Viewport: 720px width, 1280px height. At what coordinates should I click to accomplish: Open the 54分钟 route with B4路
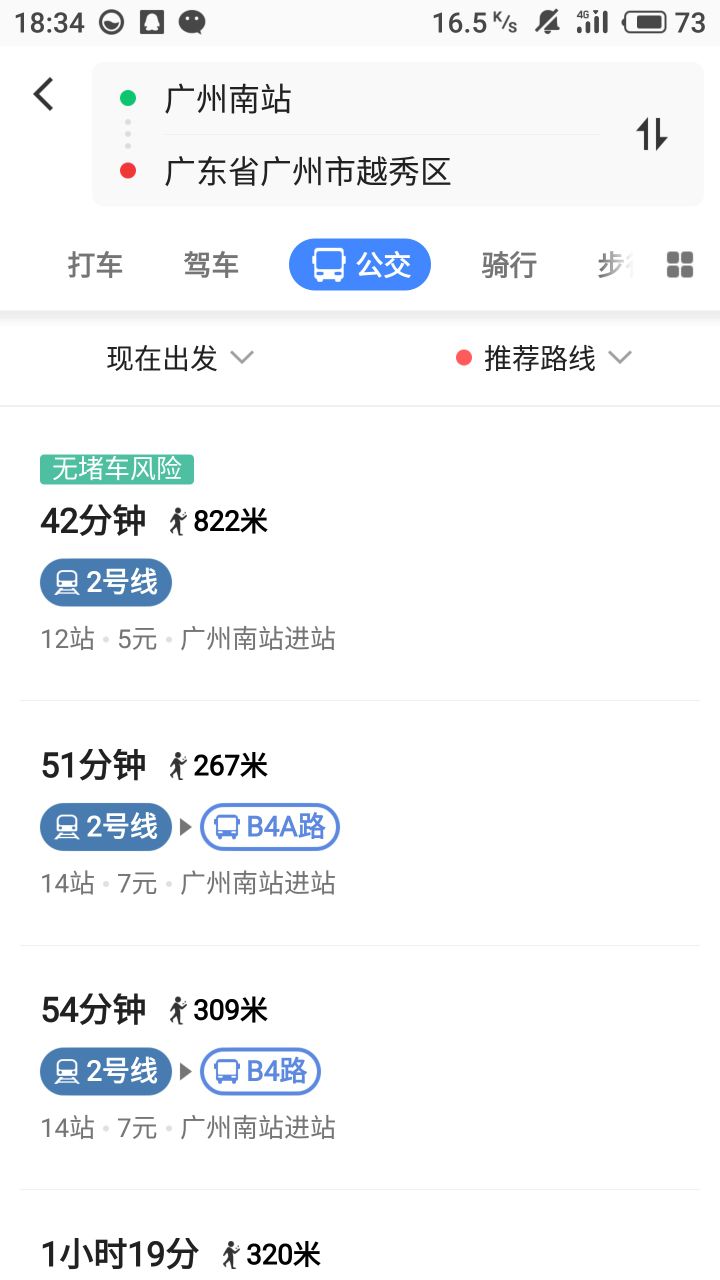360,1068
